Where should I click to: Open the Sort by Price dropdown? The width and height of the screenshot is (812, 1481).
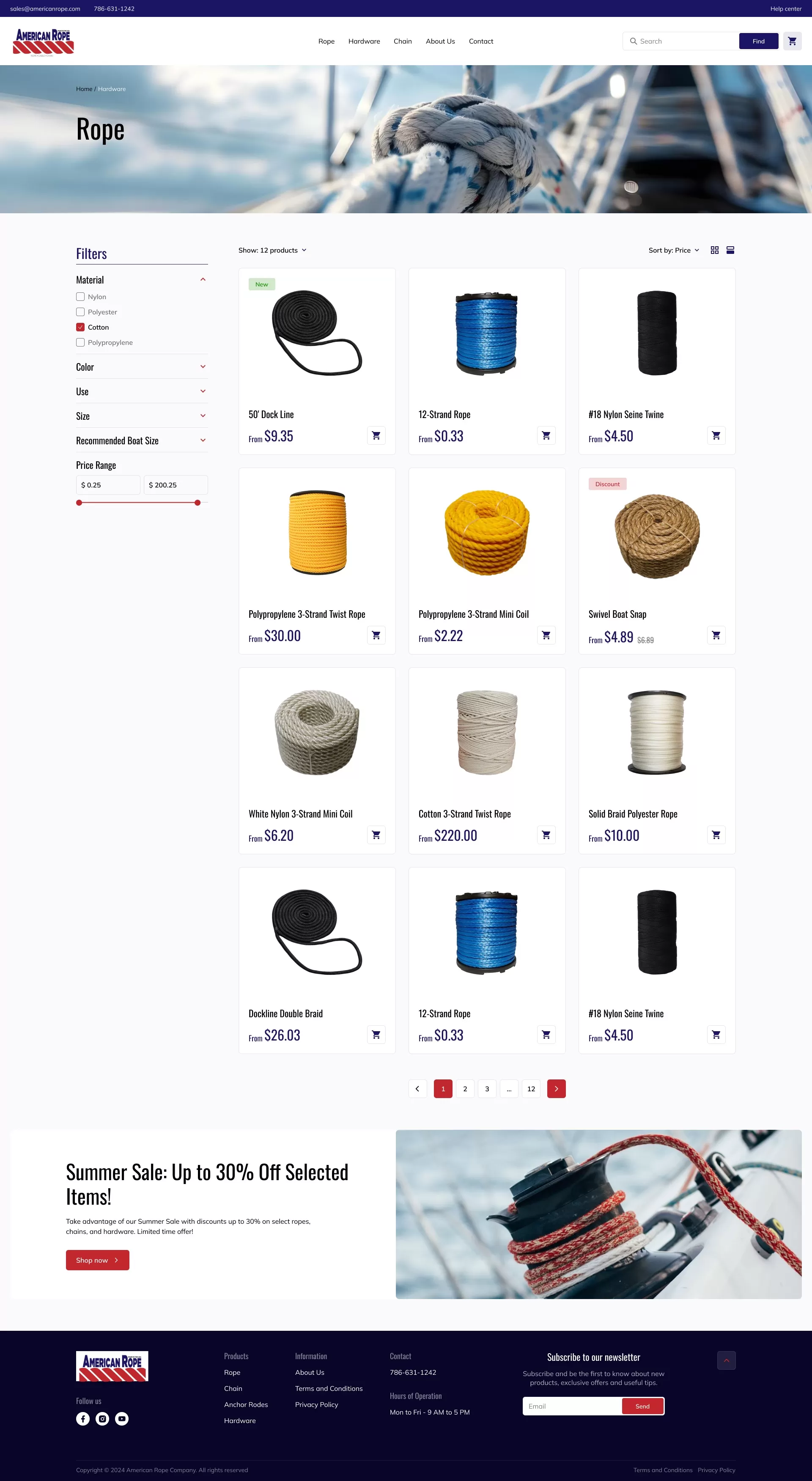pyautogui.click(x=673, y=250)
